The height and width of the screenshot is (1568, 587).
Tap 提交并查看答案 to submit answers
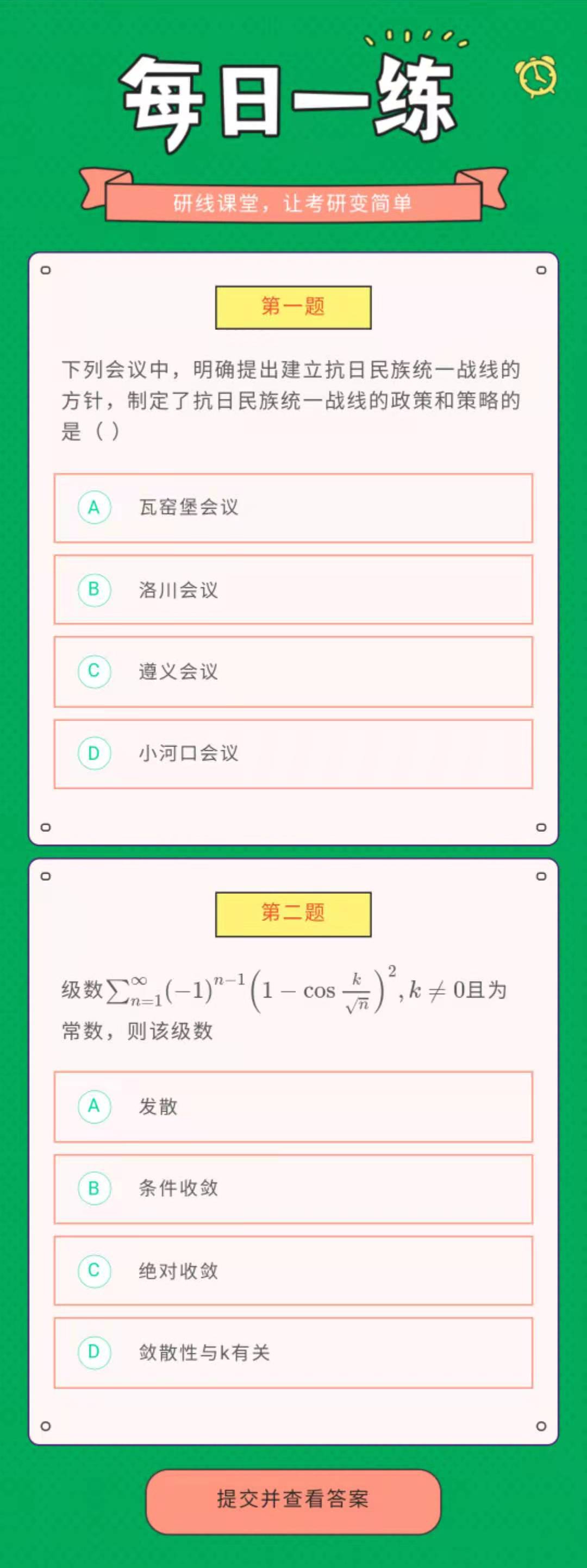(x=293, y=1498)
